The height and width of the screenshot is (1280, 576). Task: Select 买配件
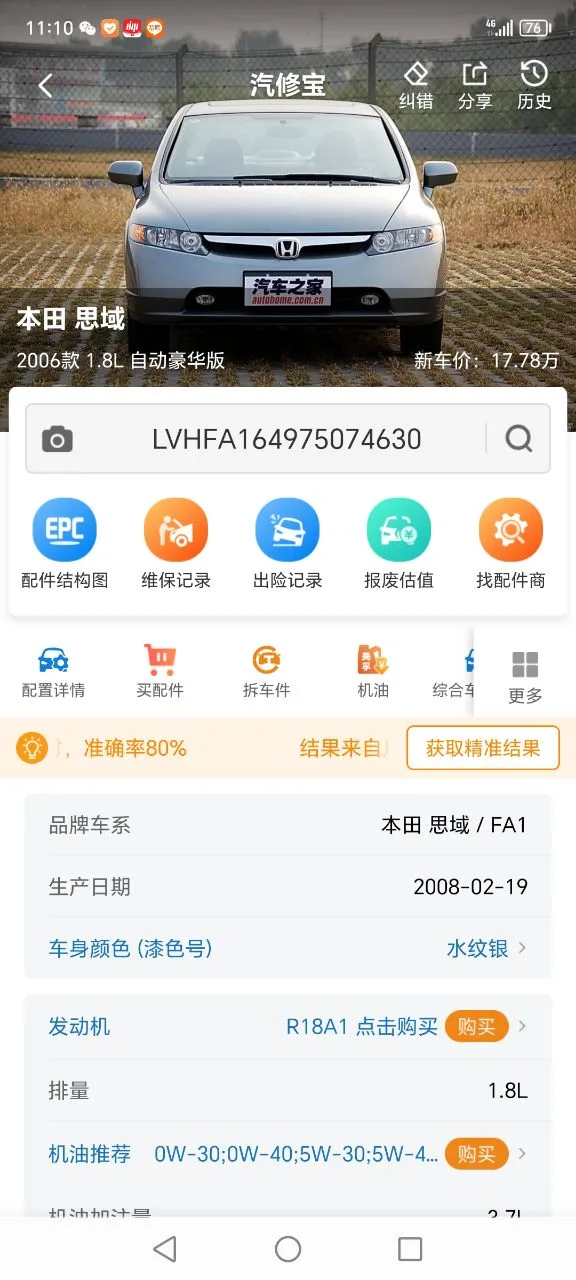(160, 671)
